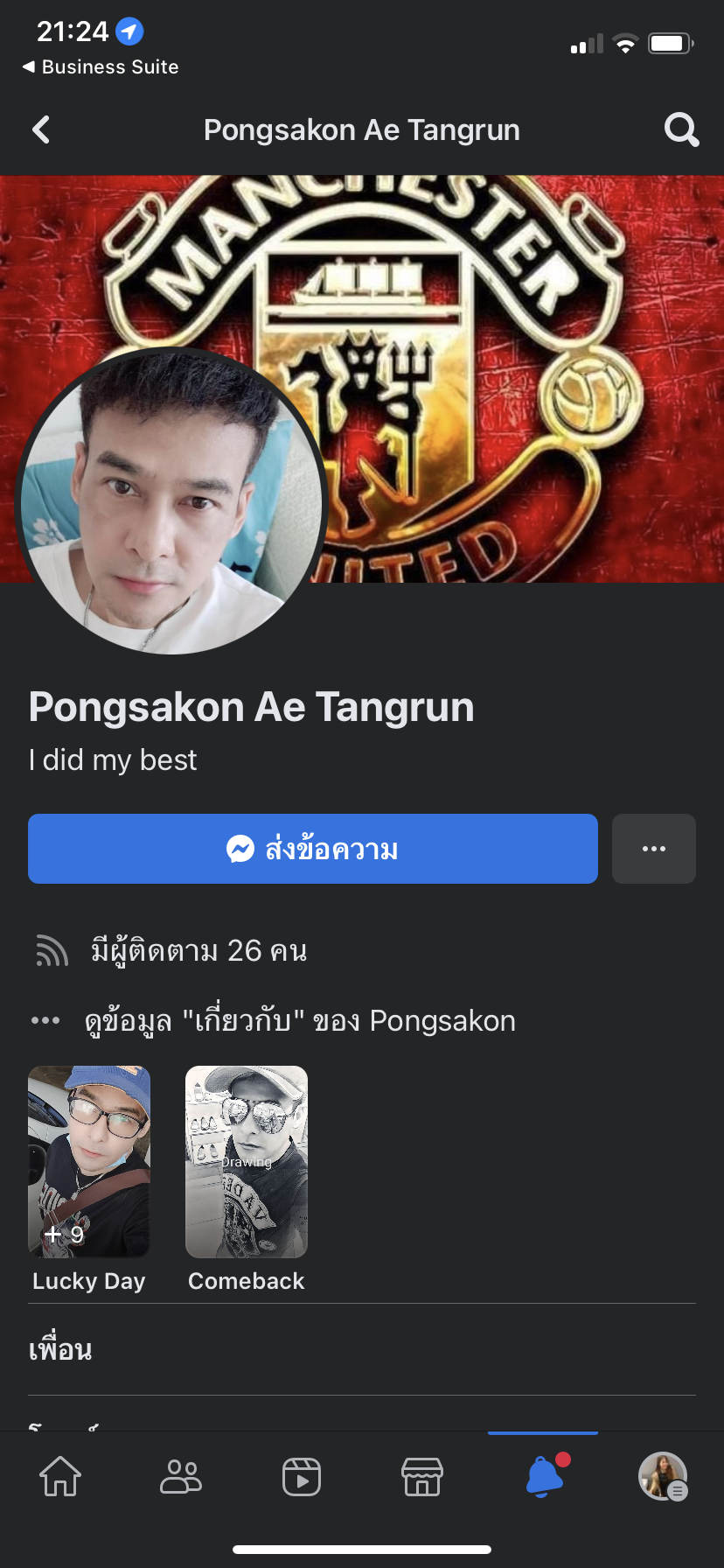
Task: Open the Lucky Day featured collection
Action: coord(89,1179)
